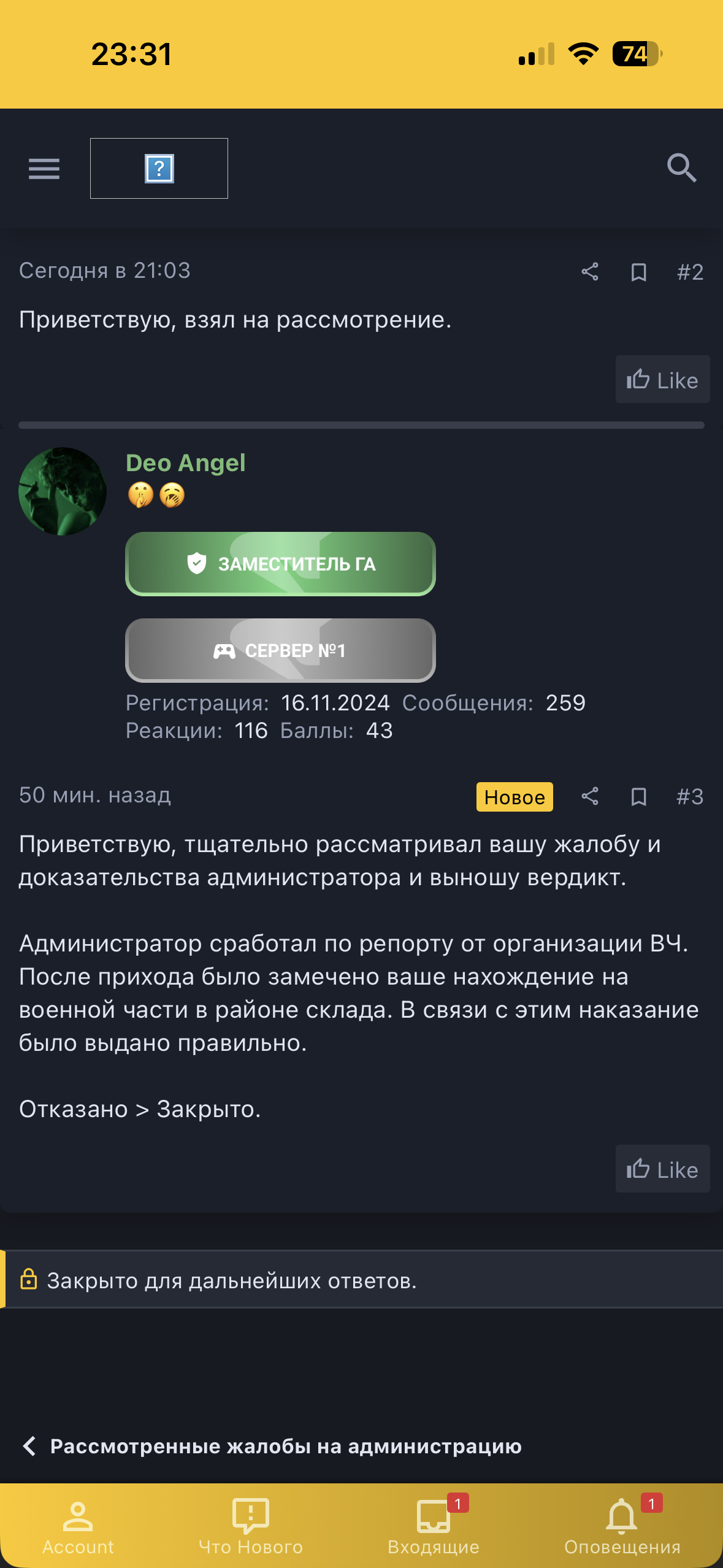Go back to Рассмотренные жалобы на администрацию
The height and width of the screenshot is (1568, 723).
(x=285, y=1447)
